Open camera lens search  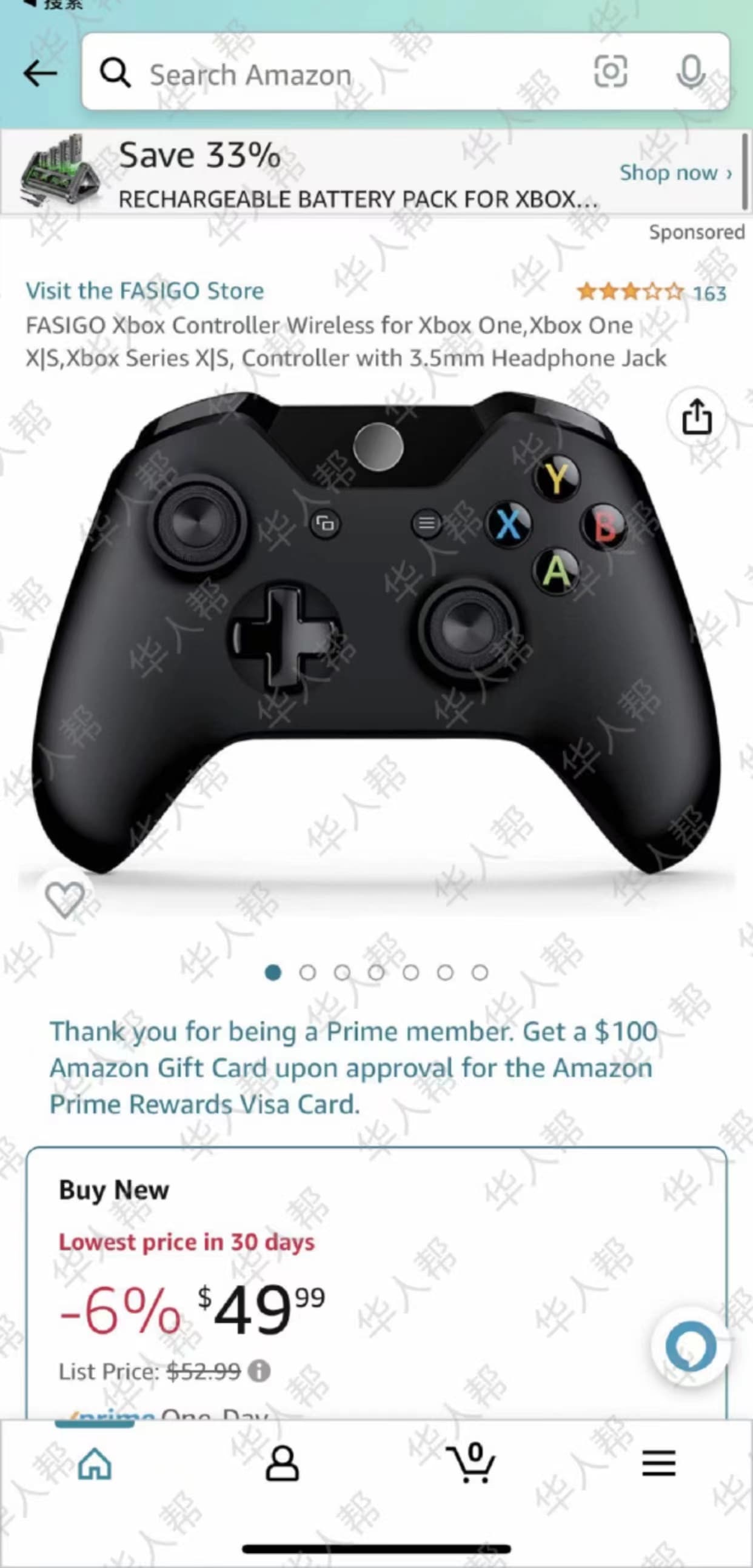point(610,73)
